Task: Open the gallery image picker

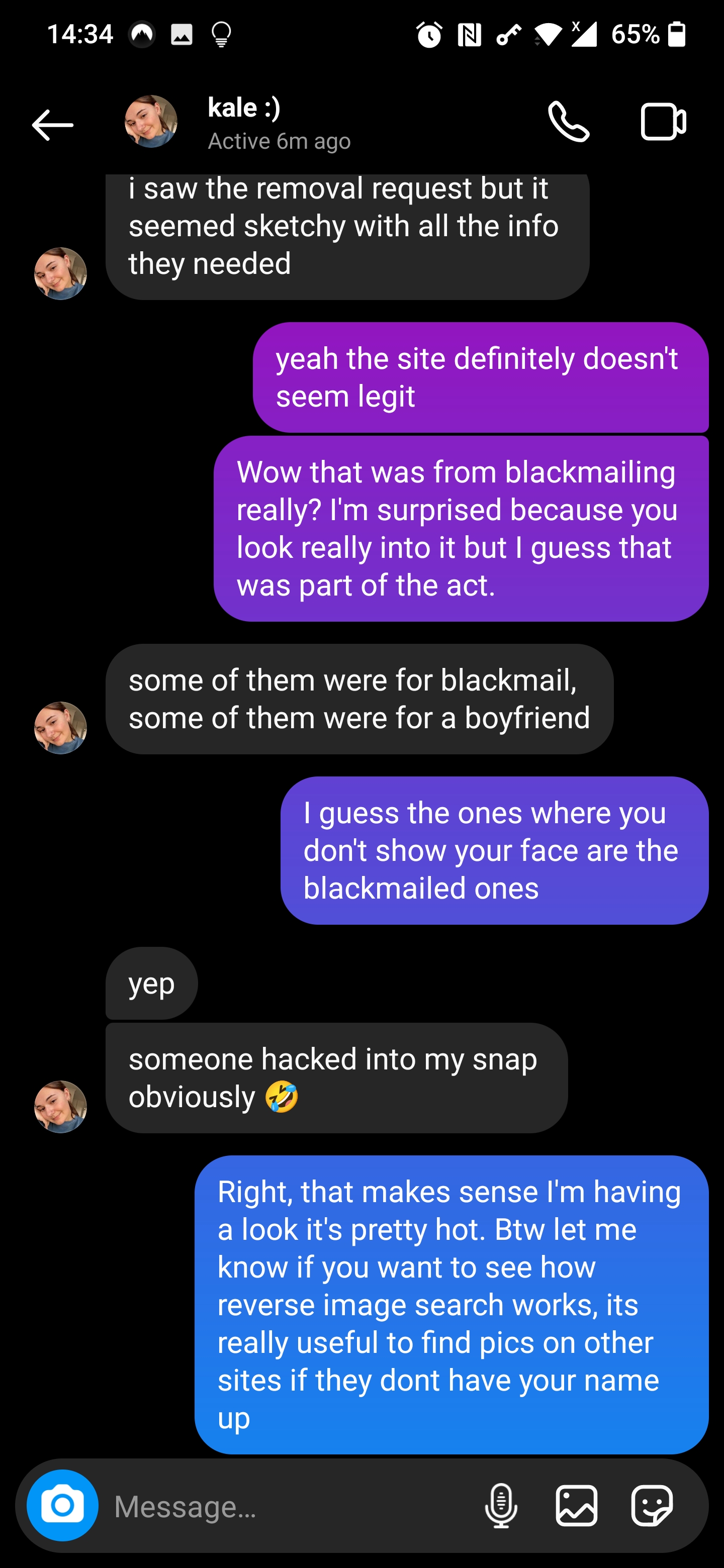Action: pyautogui.click(x=576, y=1505)
